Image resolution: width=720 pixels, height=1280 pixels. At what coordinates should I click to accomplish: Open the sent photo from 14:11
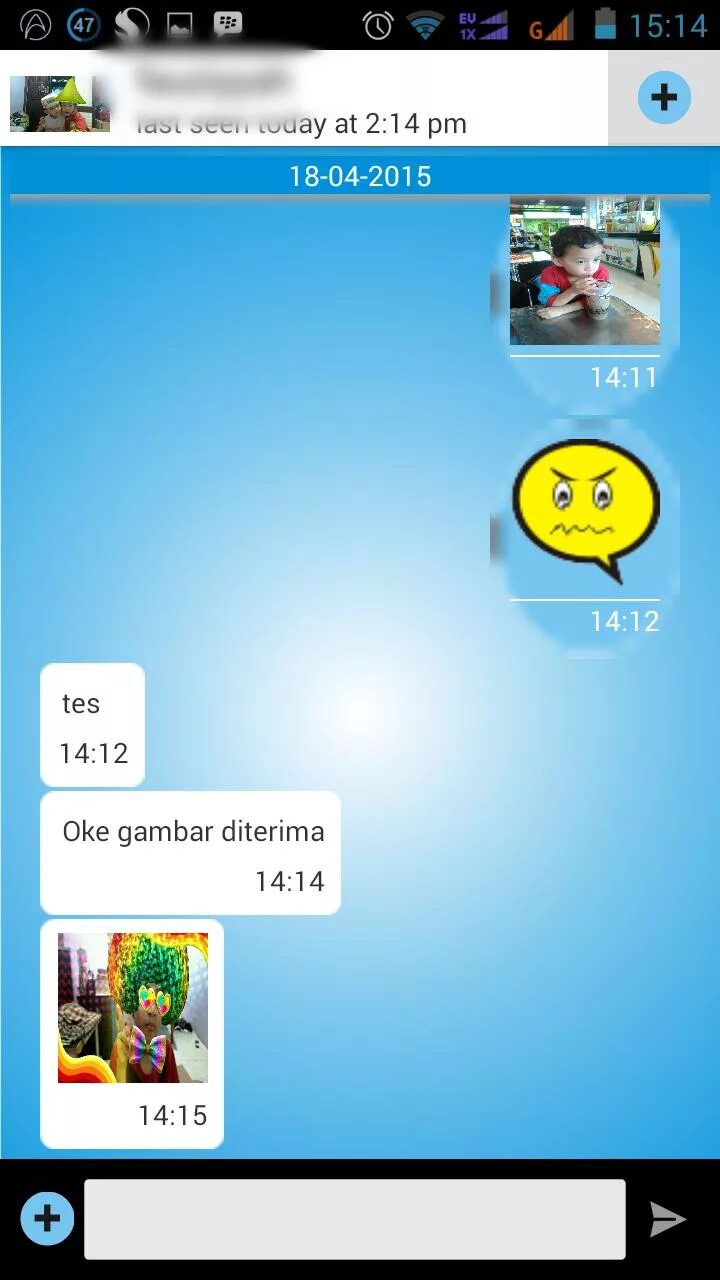tap(584, 271)
